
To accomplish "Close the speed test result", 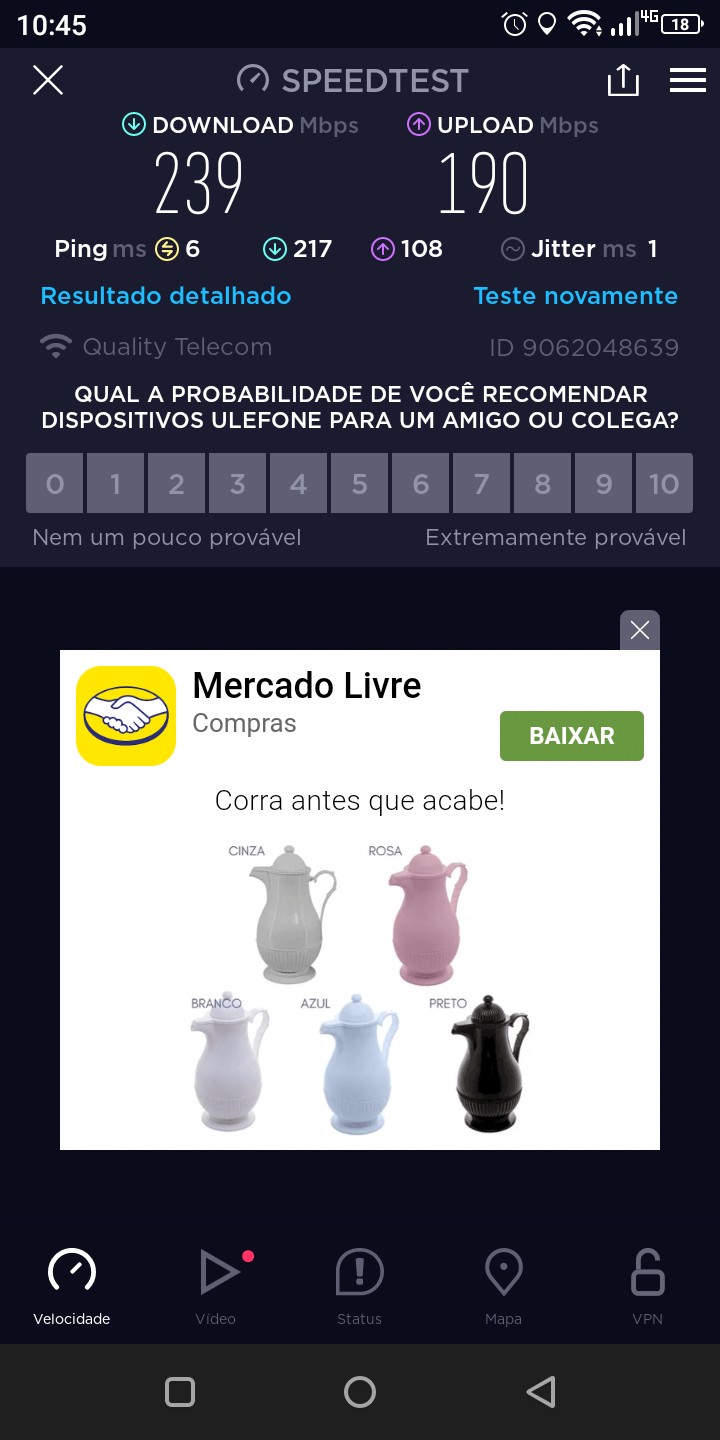I will tap(48, 80).
